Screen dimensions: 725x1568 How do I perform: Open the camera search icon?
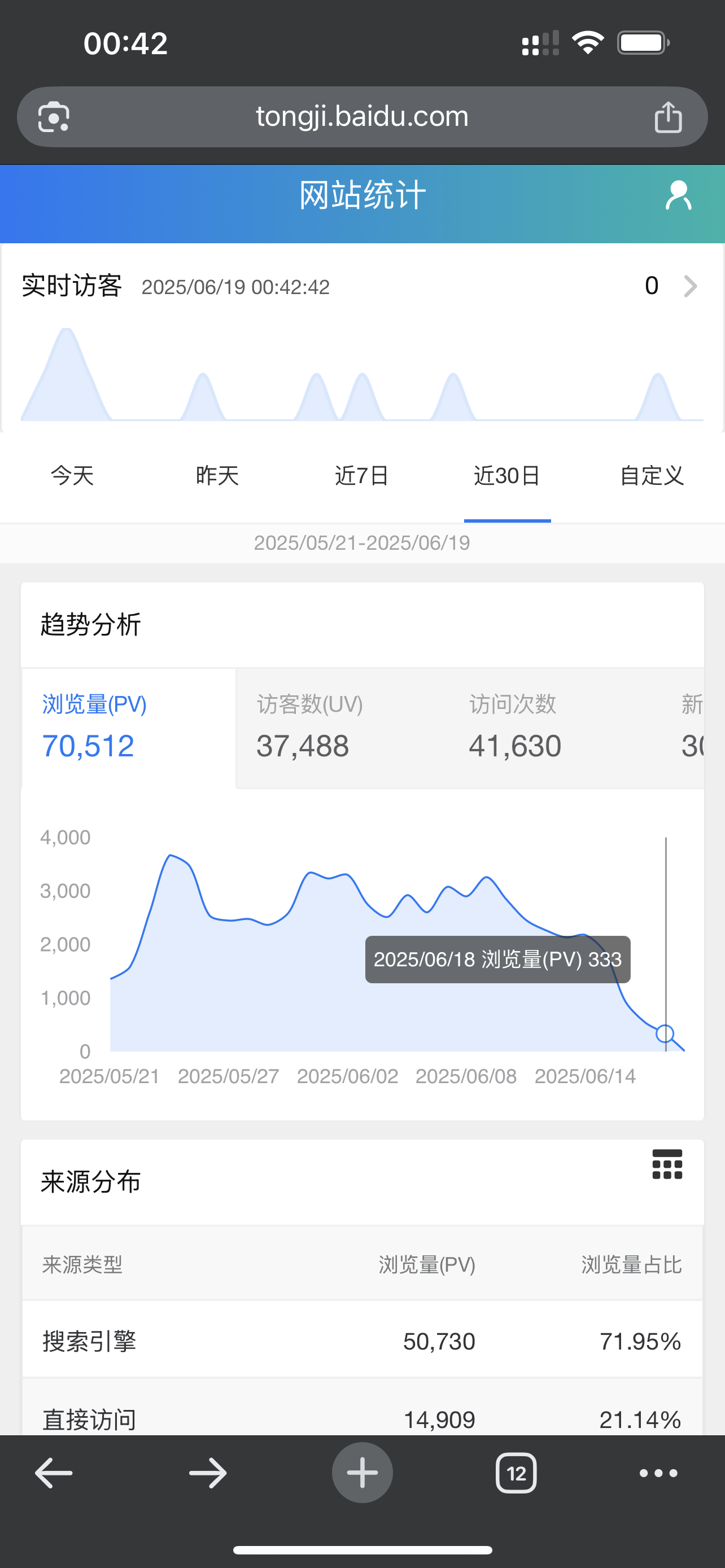click(54, 117)
